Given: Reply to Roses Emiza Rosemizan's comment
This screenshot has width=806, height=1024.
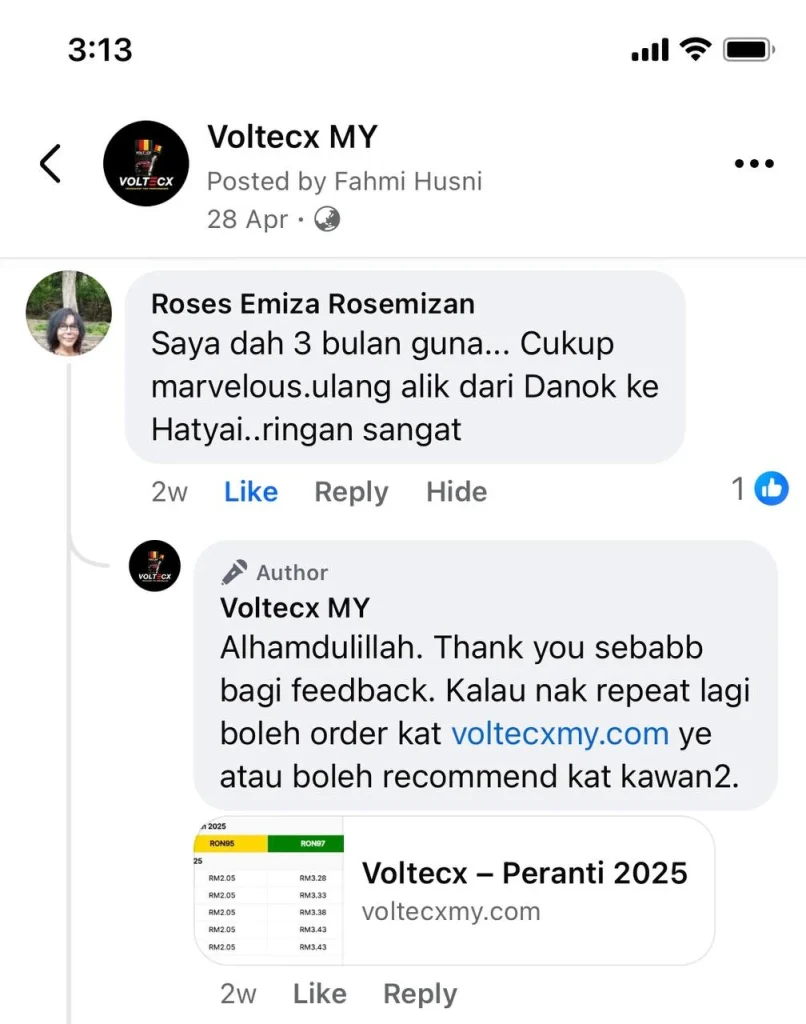Looking at the screenshot, I should 351,491.
